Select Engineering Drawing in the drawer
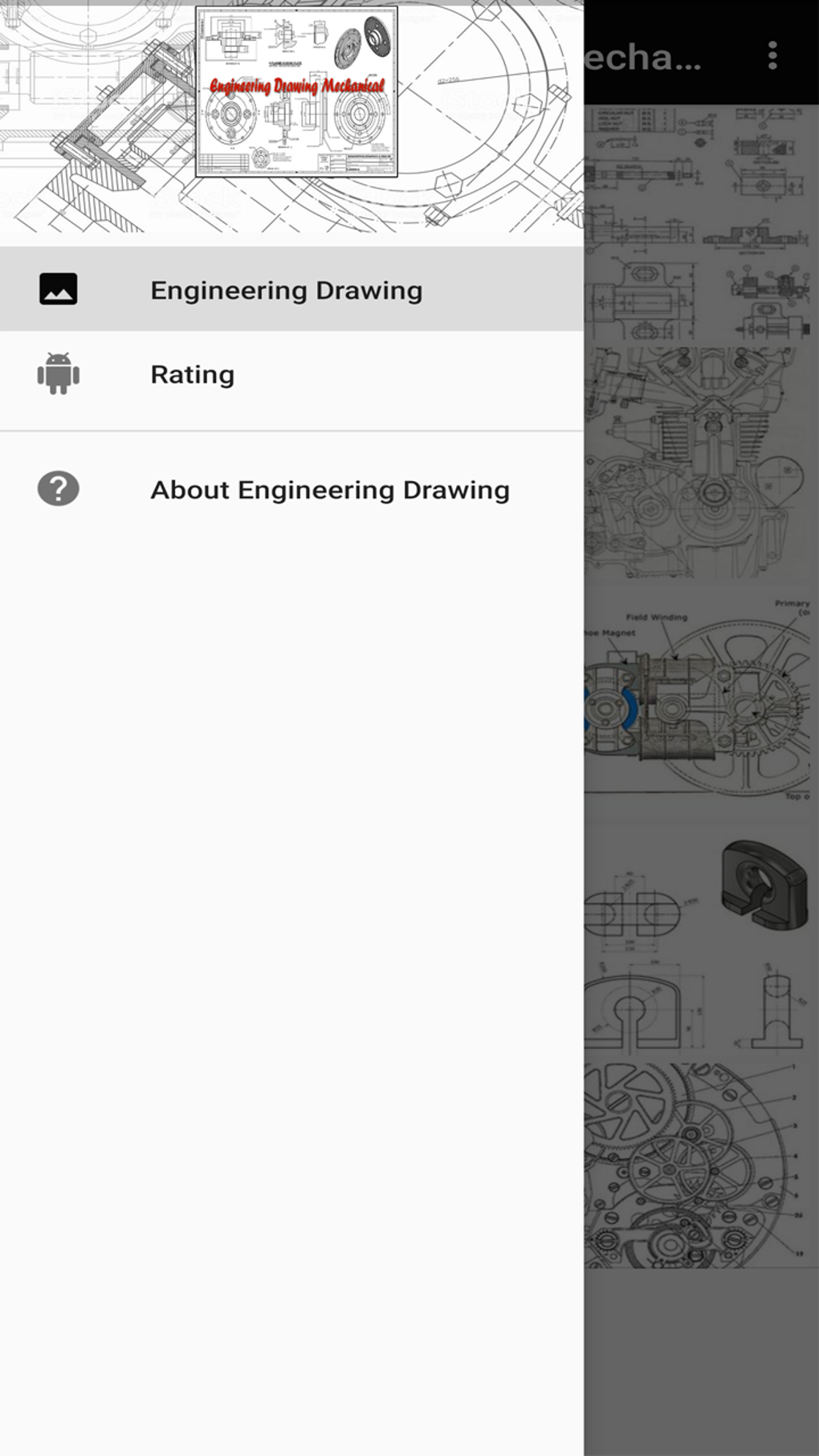Screen dimensions: 819x1456 [x=291, y=289]
